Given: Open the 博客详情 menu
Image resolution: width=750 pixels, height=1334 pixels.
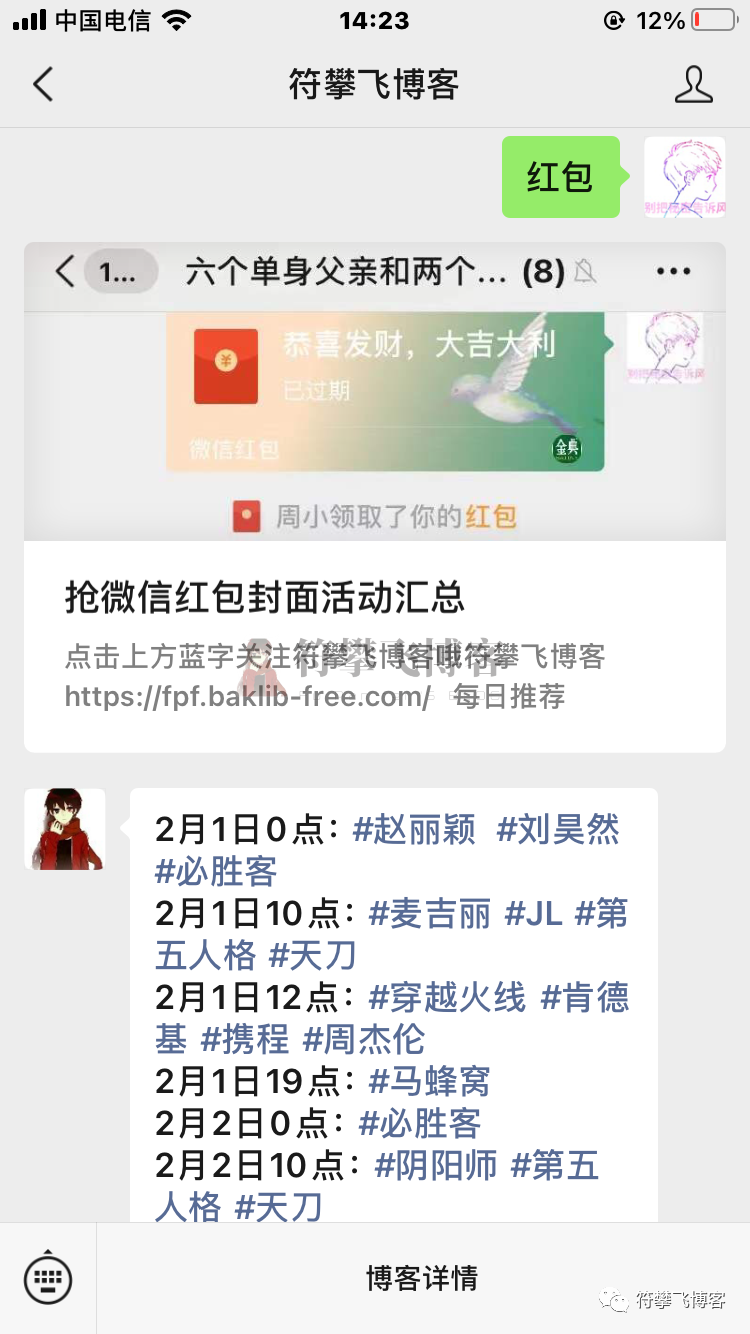Looking at the screenshot, I should [x=422, y=1277].
